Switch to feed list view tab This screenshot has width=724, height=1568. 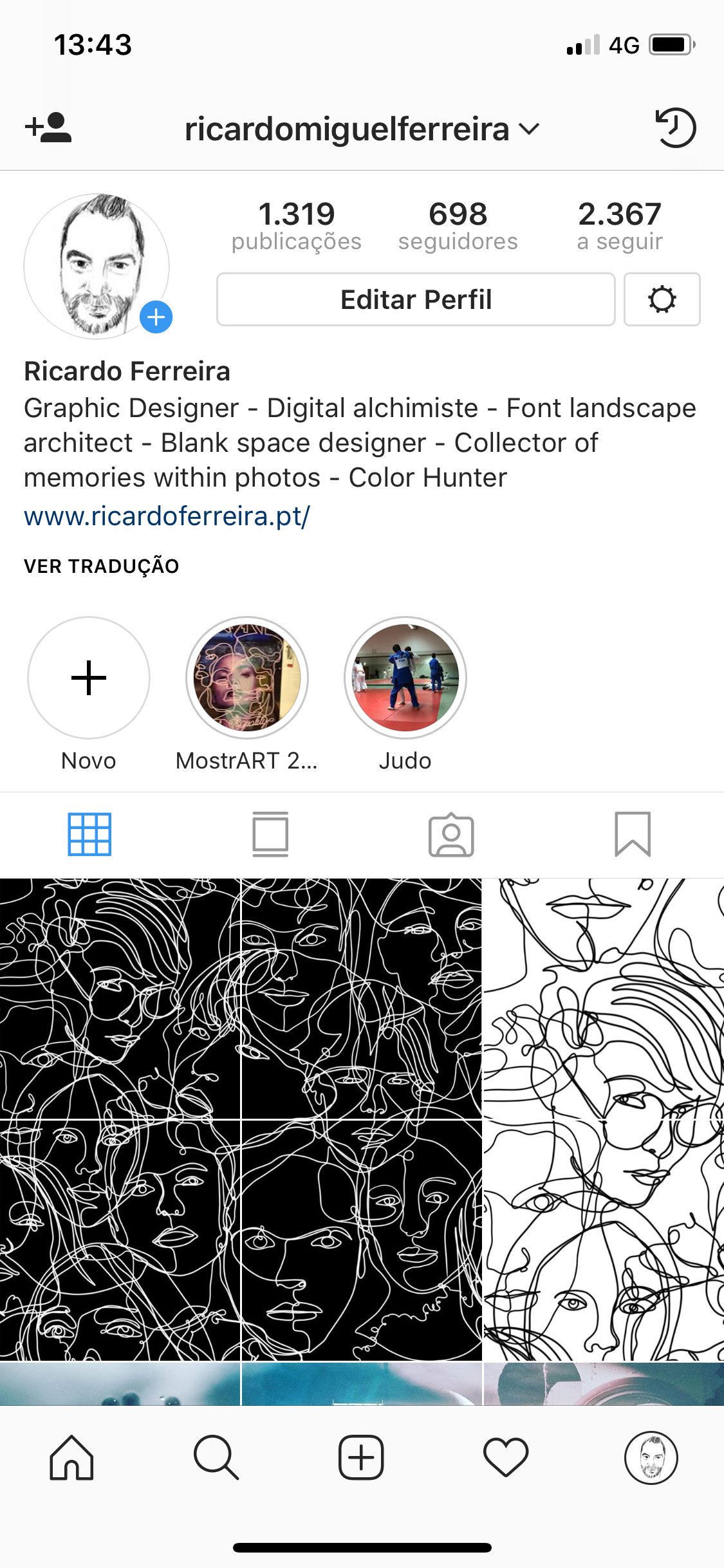point(270,834)
